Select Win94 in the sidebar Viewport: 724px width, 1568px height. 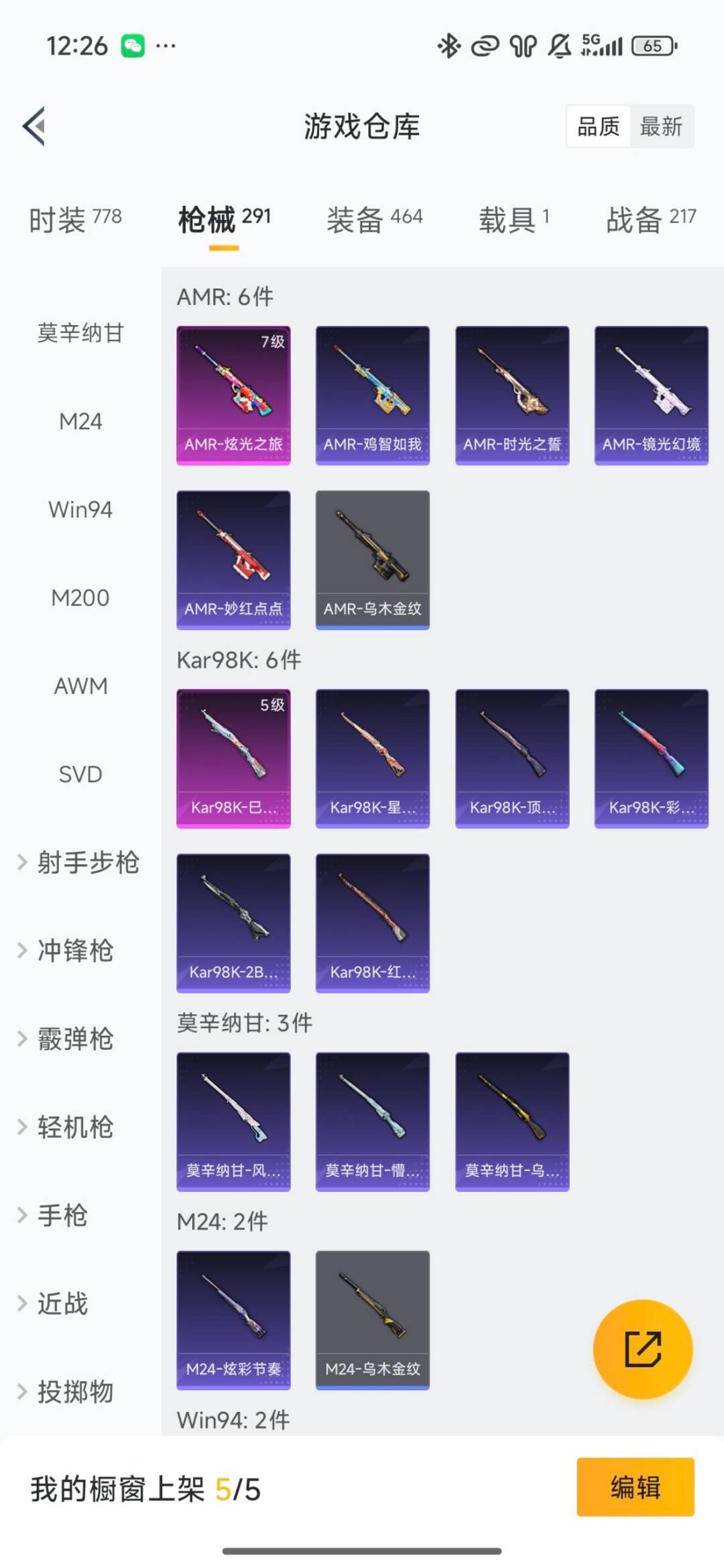pyautogui.click(x=80, y=509)
